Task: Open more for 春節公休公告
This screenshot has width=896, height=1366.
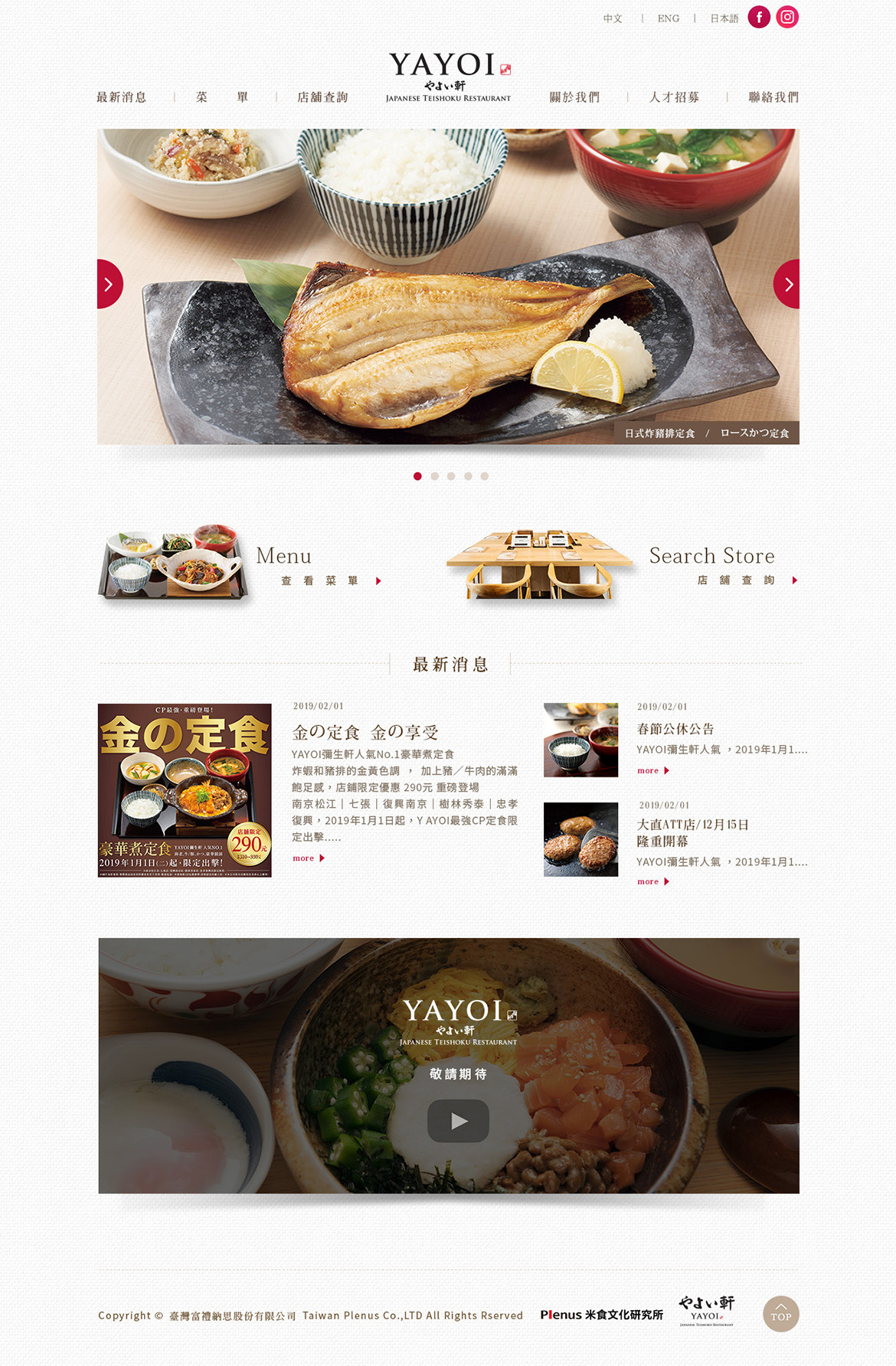Action: coord(652,771)
